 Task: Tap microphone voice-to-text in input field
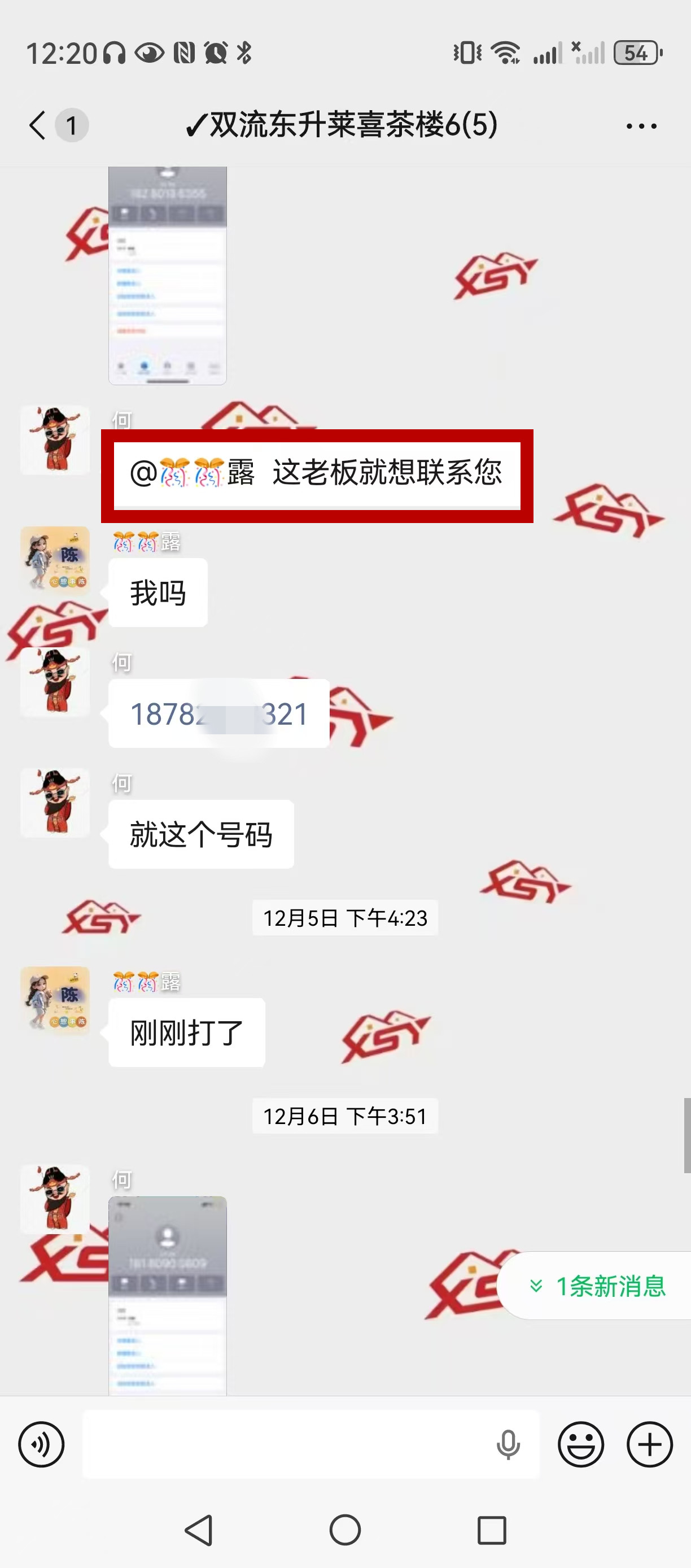coord(508,1444)
